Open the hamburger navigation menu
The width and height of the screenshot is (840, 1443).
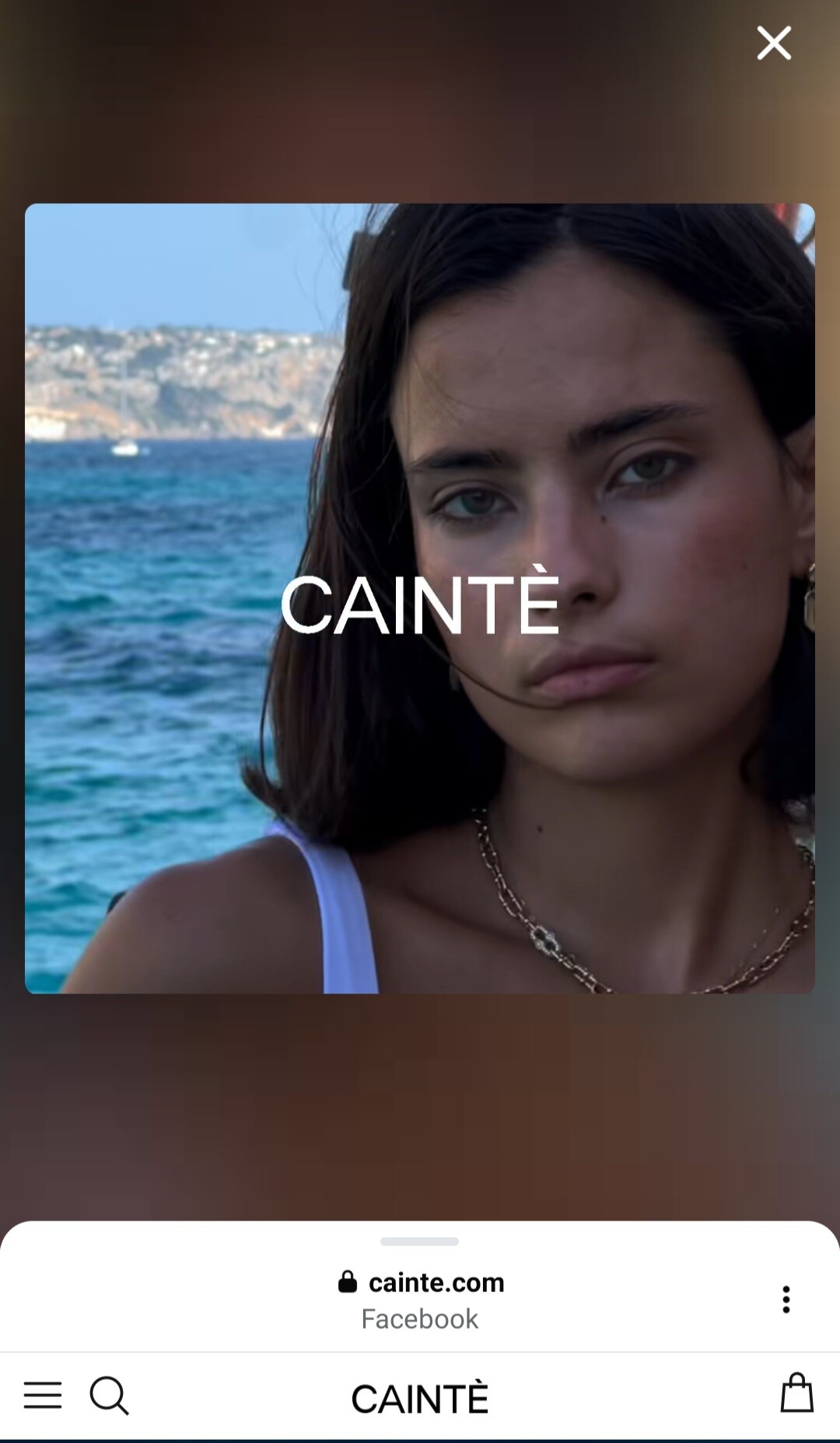click(x=43, y=1396)
